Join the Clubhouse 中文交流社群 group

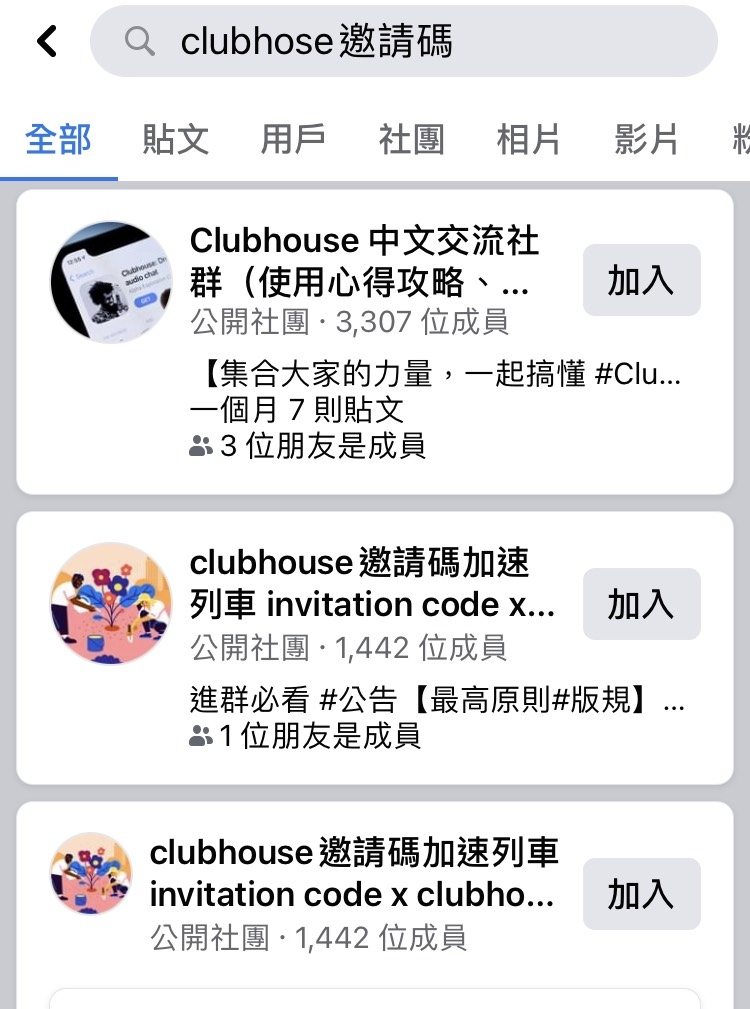click(x=641, y=280)
